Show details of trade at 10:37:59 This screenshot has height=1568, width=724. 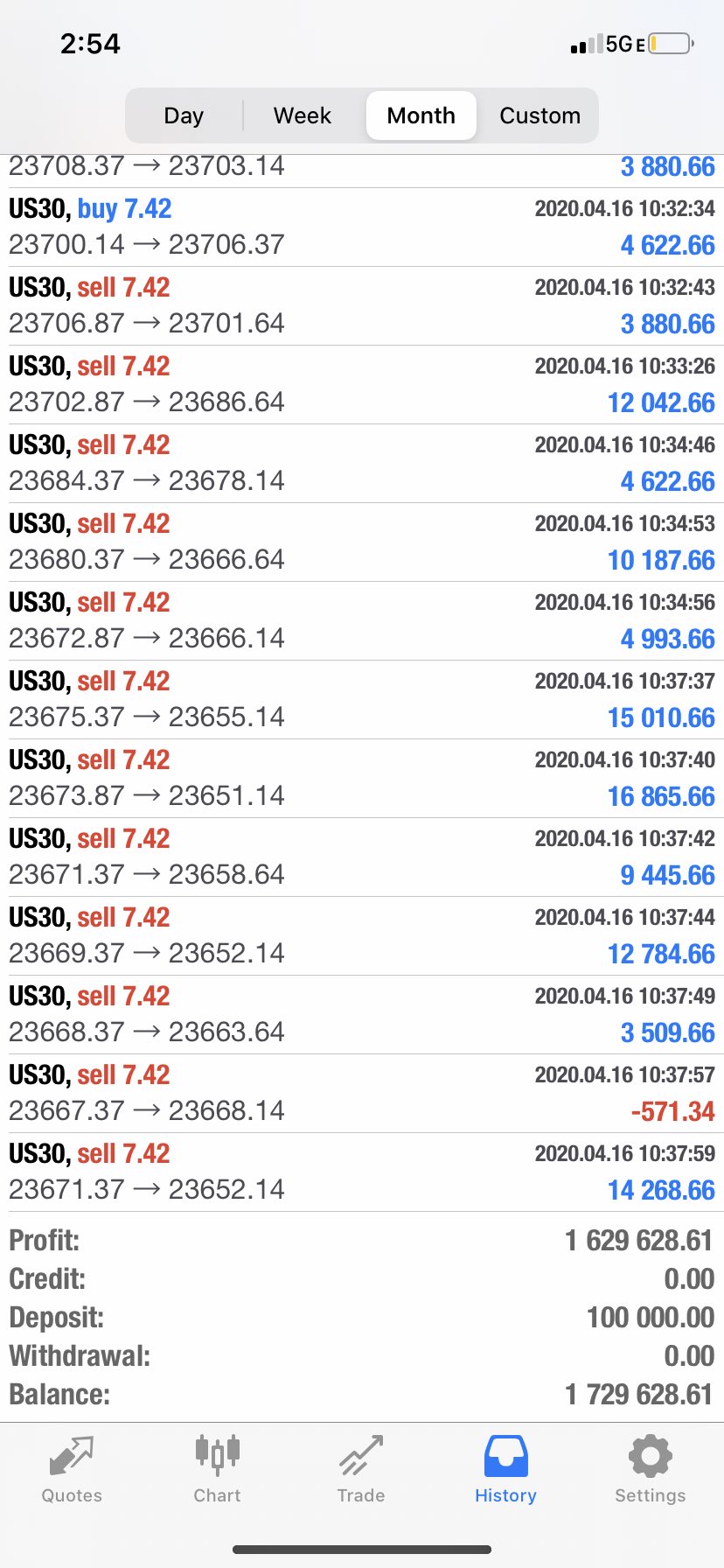[362, 1172]
